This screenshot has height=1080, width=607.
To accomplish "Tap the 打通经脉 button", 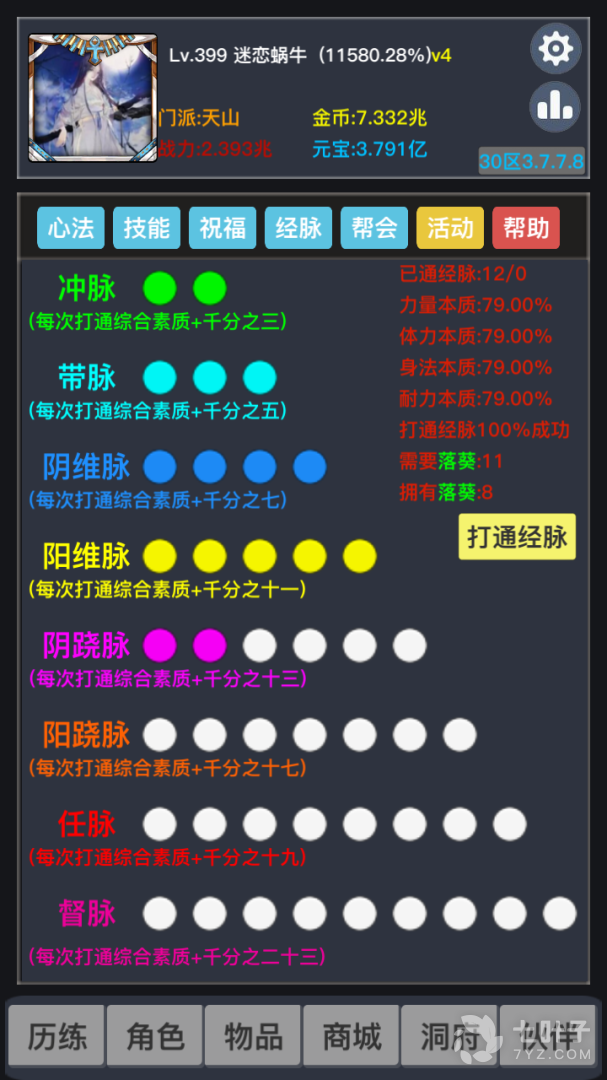I will click(517, 537).
